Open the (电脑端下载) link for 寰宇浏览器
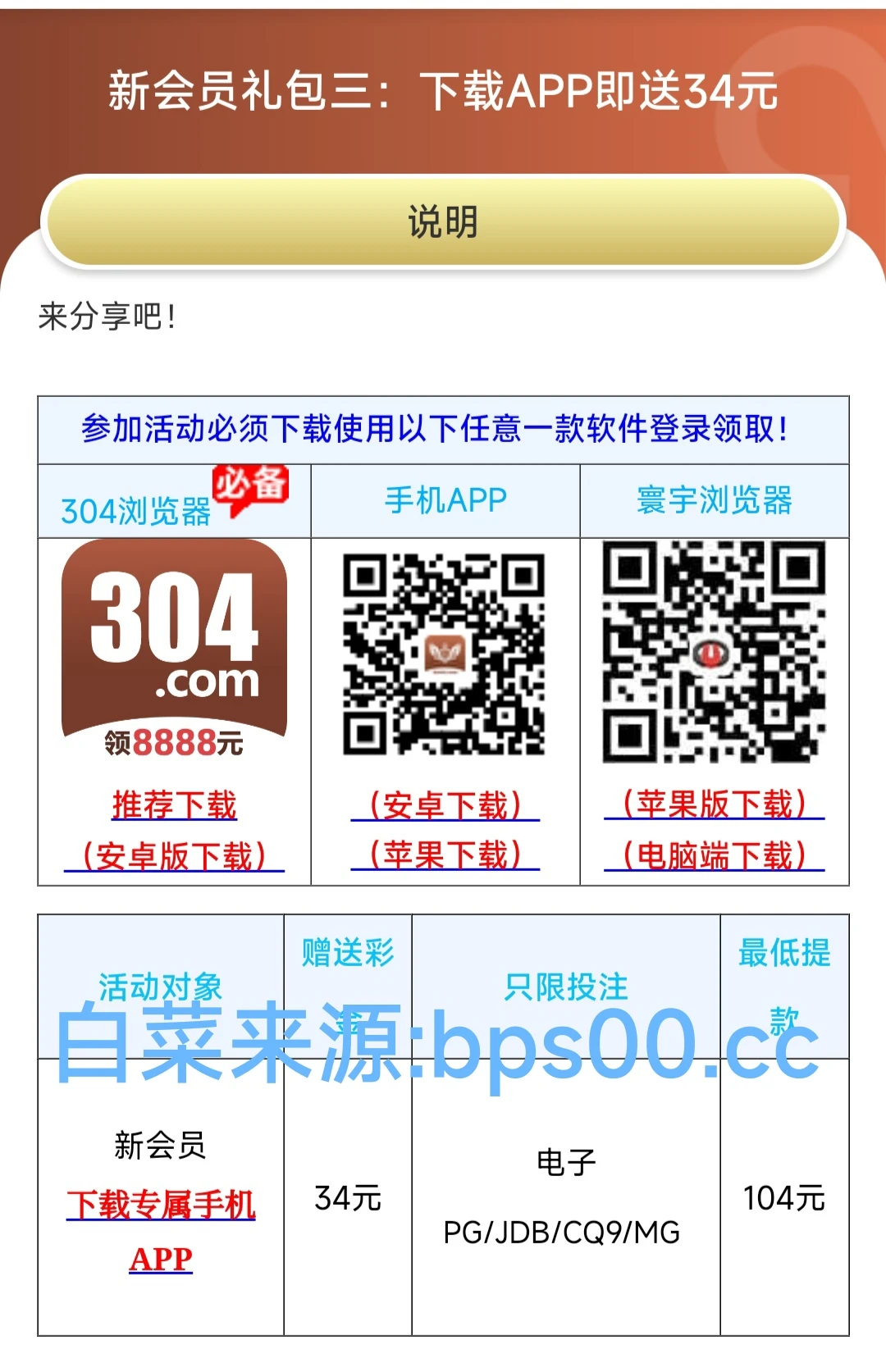The image size is (886, 1372). click(x=714, y=855)
